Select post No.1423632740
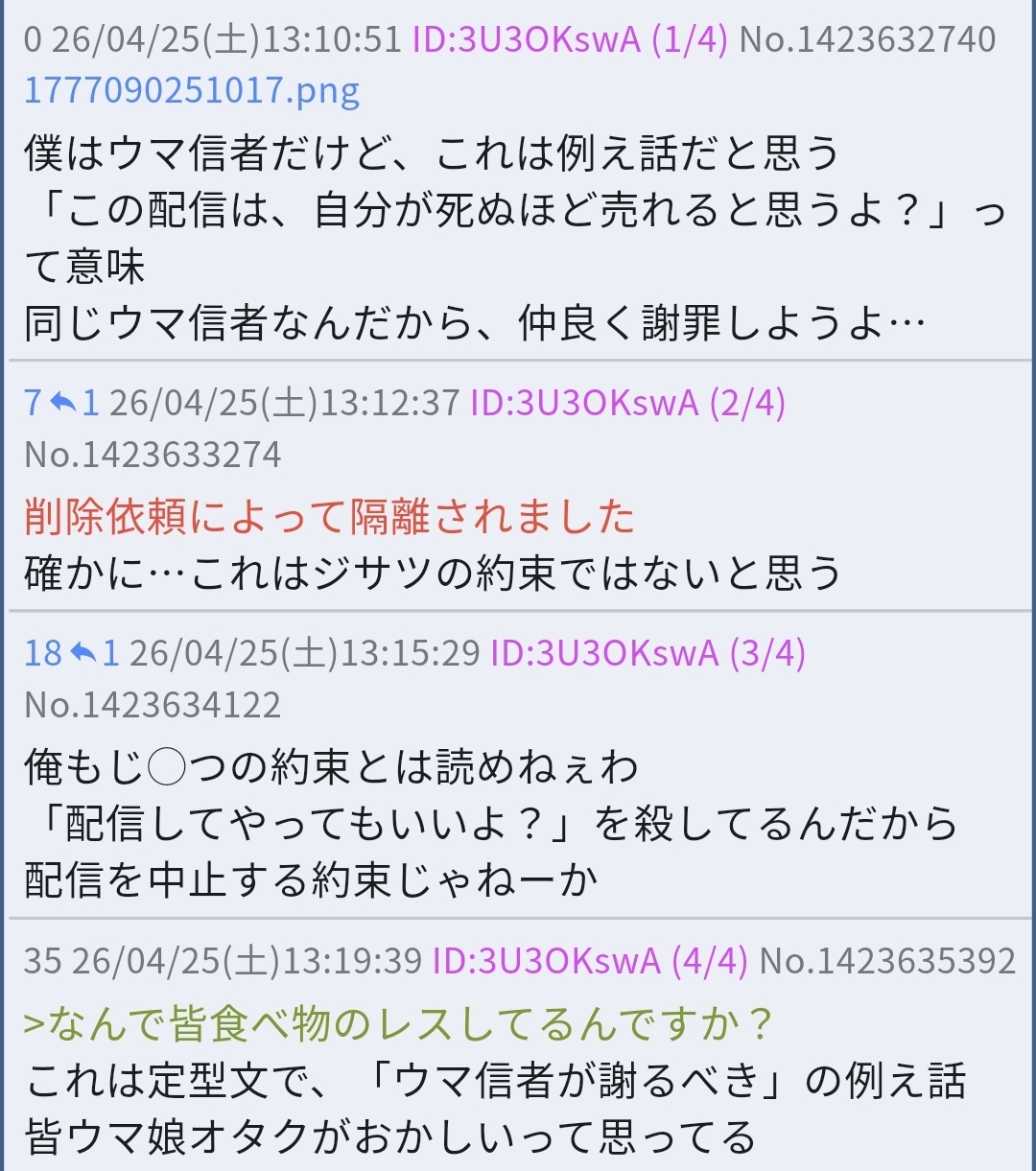 pos(867,39)
